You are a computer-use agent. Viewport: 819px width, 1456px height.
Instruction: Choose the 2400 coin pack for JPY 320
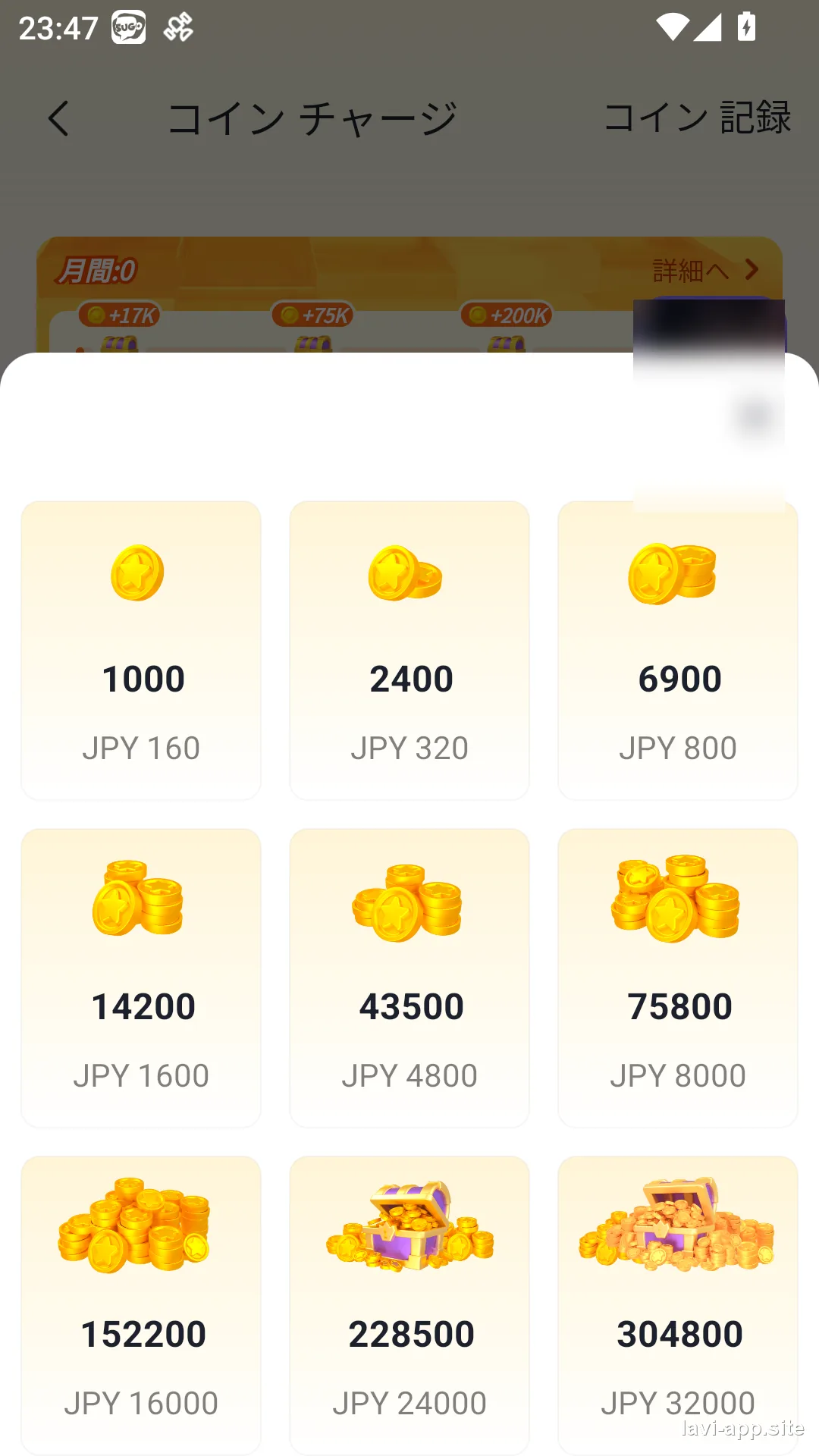409,650
